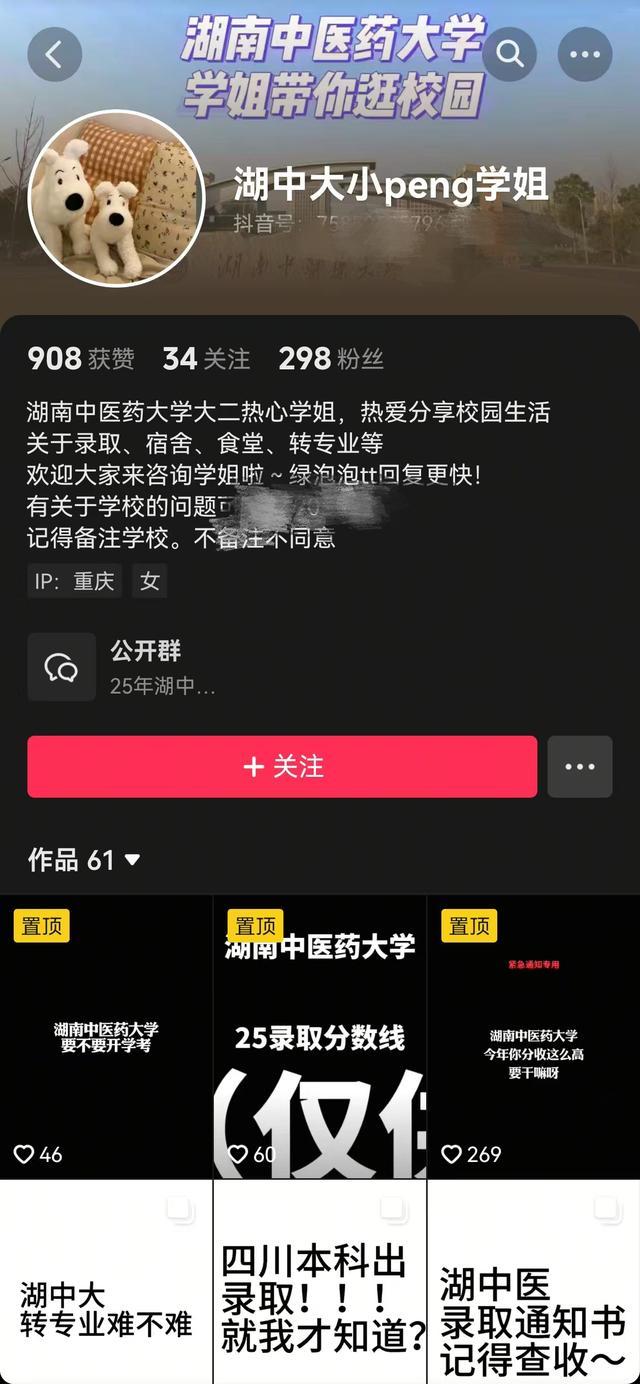
Task: Open pinned video 今年你分收这么高
Action: [x=533, y=1037]
